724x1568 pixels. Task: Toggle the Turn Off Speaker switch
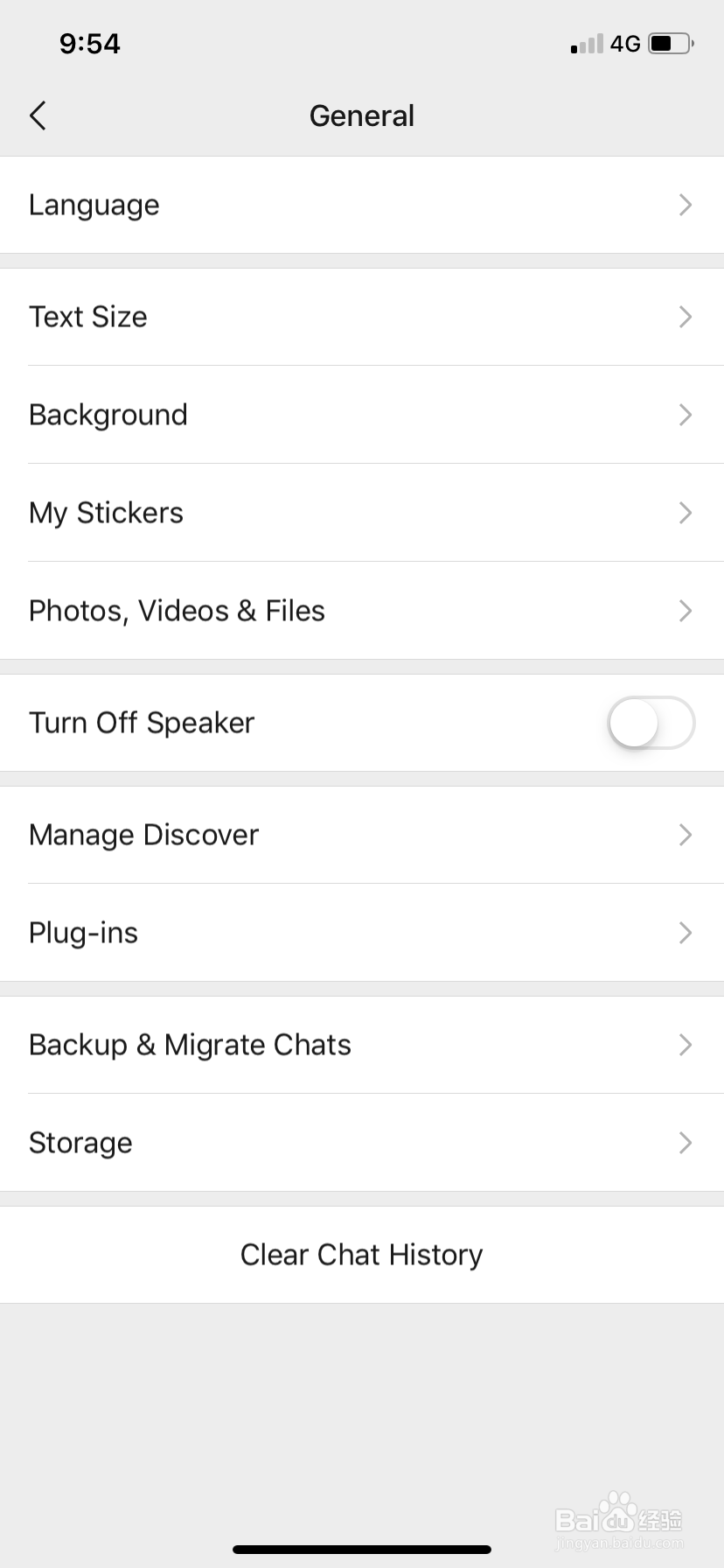coord(651,723)
